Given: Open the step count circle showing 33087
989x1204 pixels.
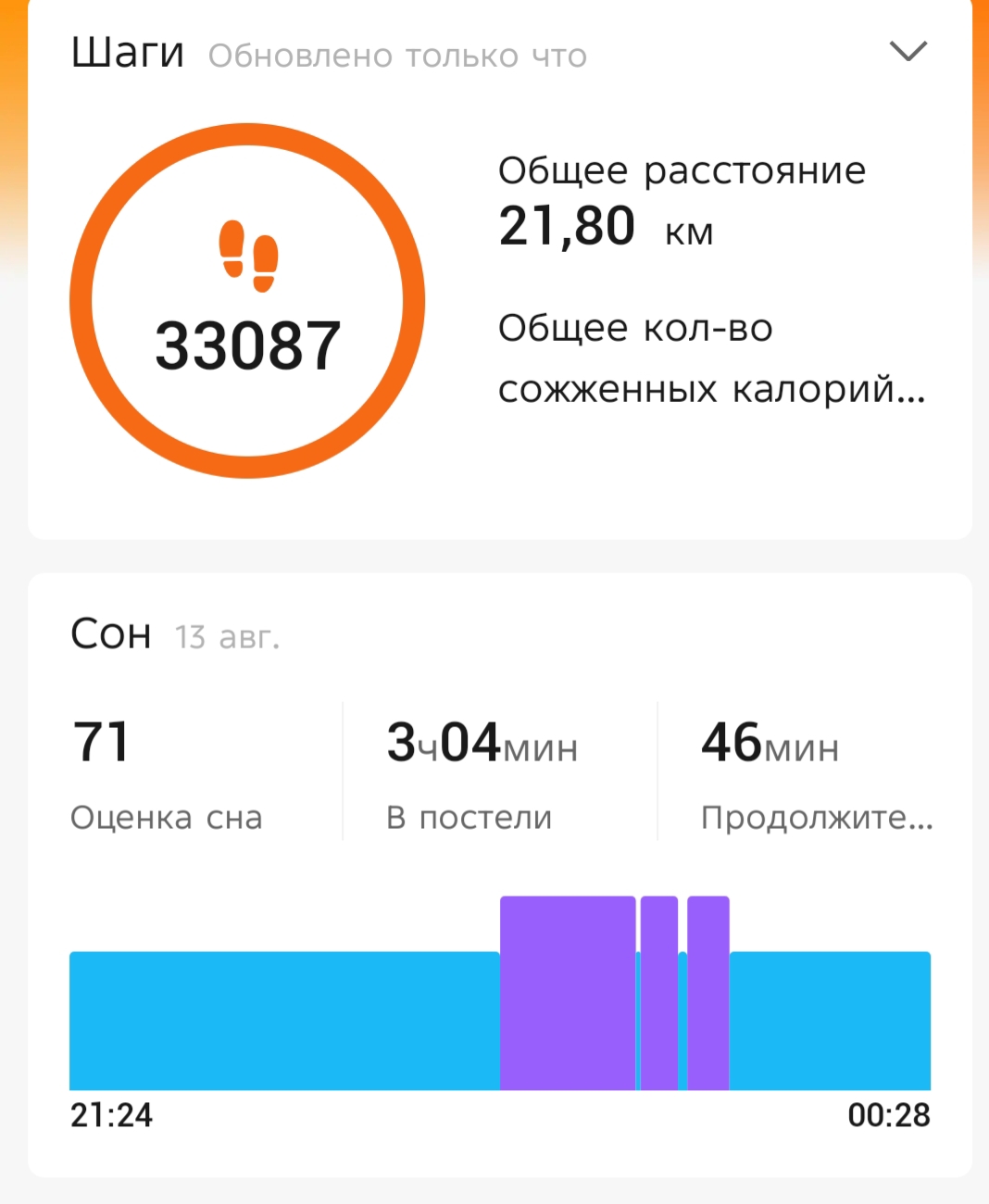Looking at the screenshot, I should pos(246,343).
